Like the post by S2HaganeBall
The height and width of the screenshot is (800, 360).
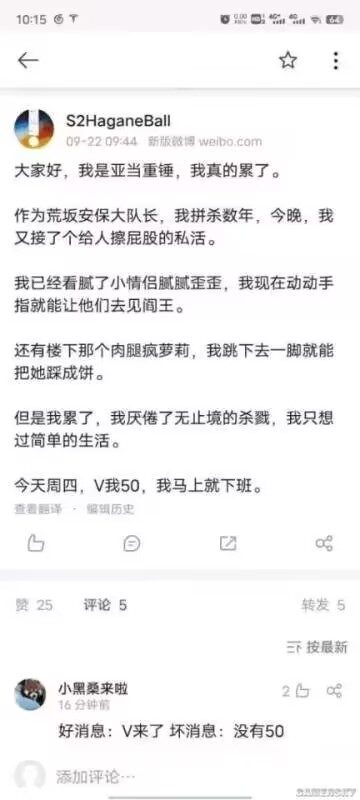tap(35, 543)
